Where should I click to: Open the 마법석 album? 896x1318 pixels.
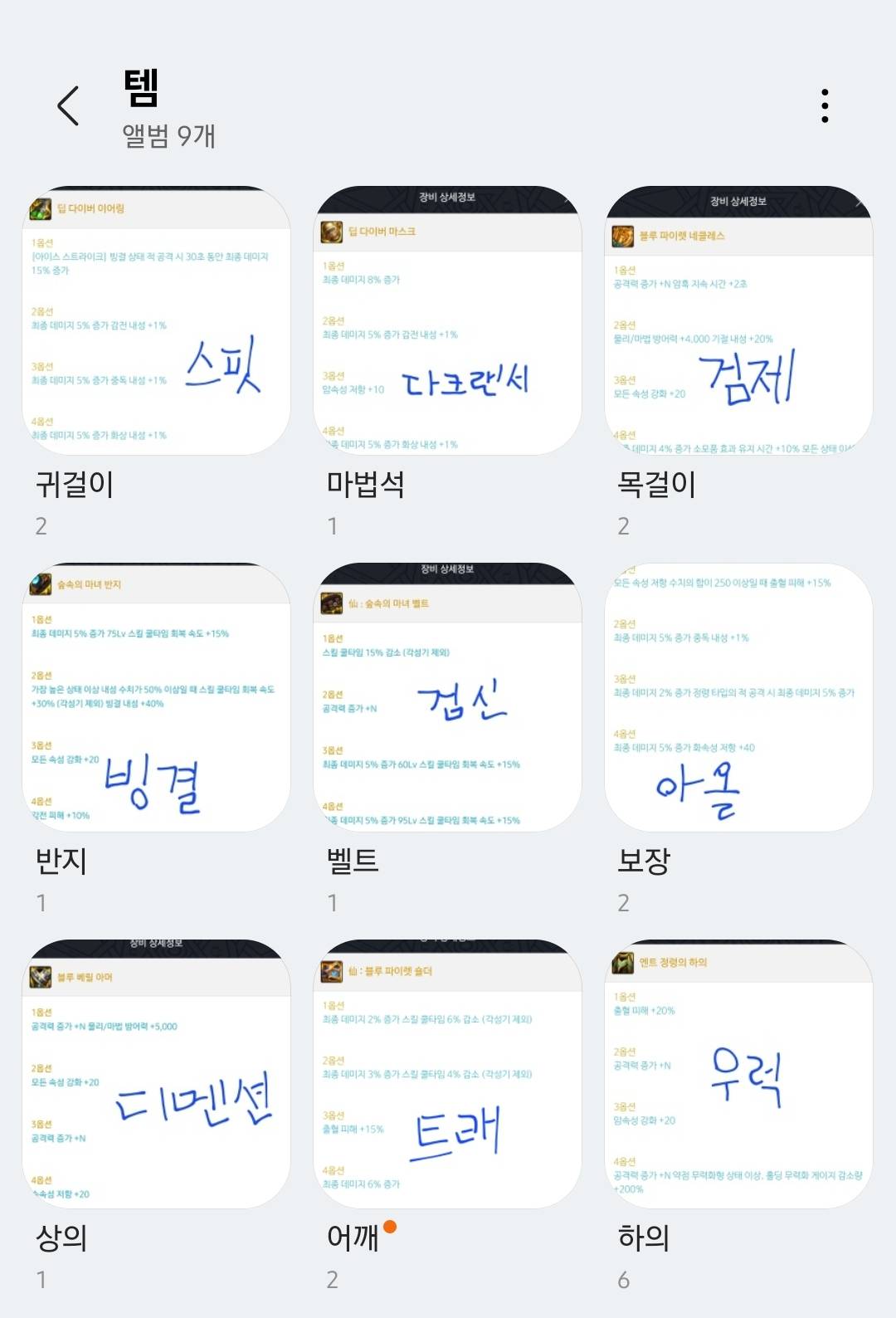tap(447, 321)
